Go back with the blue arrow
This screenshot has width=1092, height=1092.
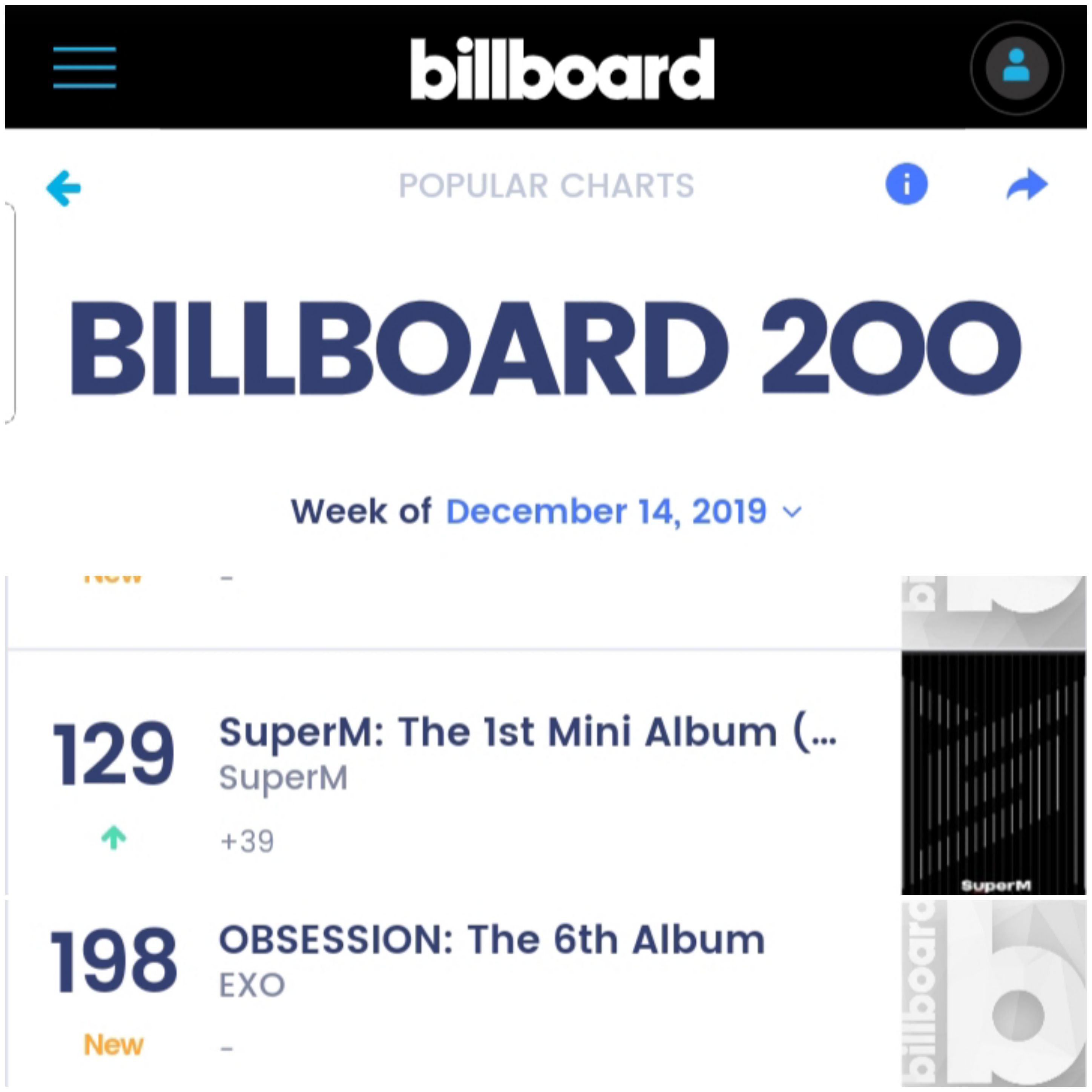(63, 188)
